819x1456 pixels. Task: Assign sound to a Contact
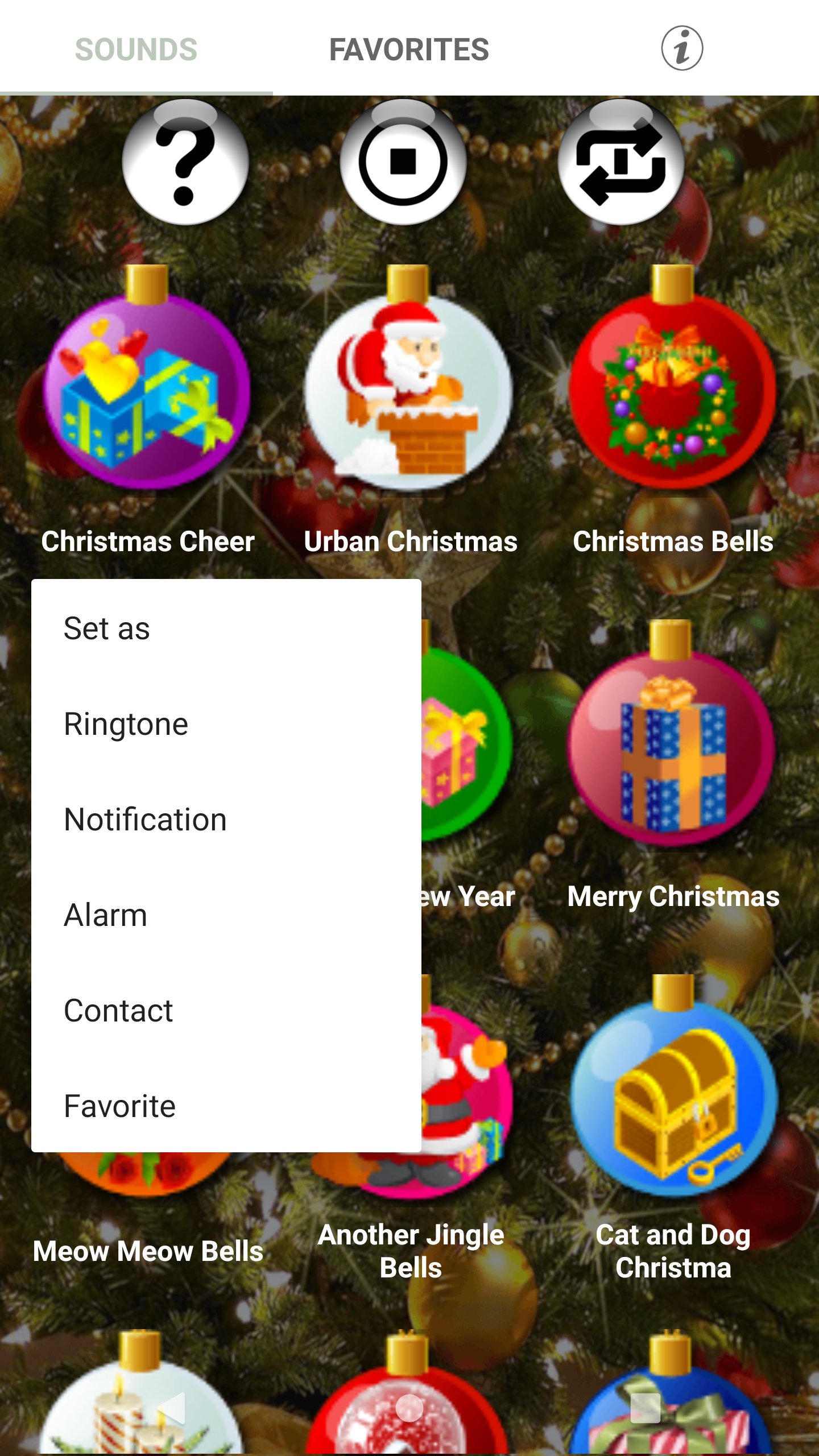click(226, 1011)
